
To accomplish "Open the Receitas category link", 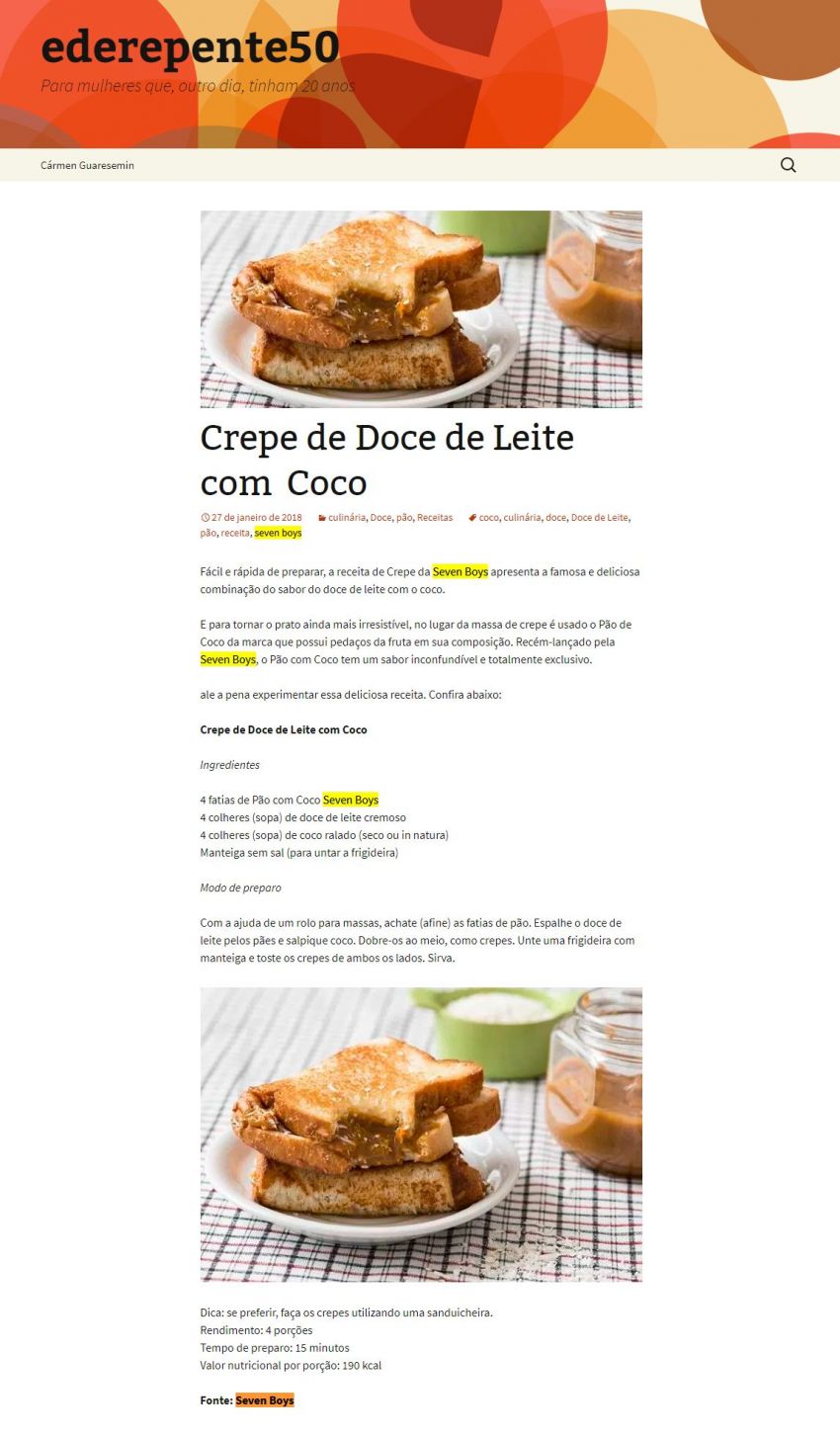I will pos(434,517).
